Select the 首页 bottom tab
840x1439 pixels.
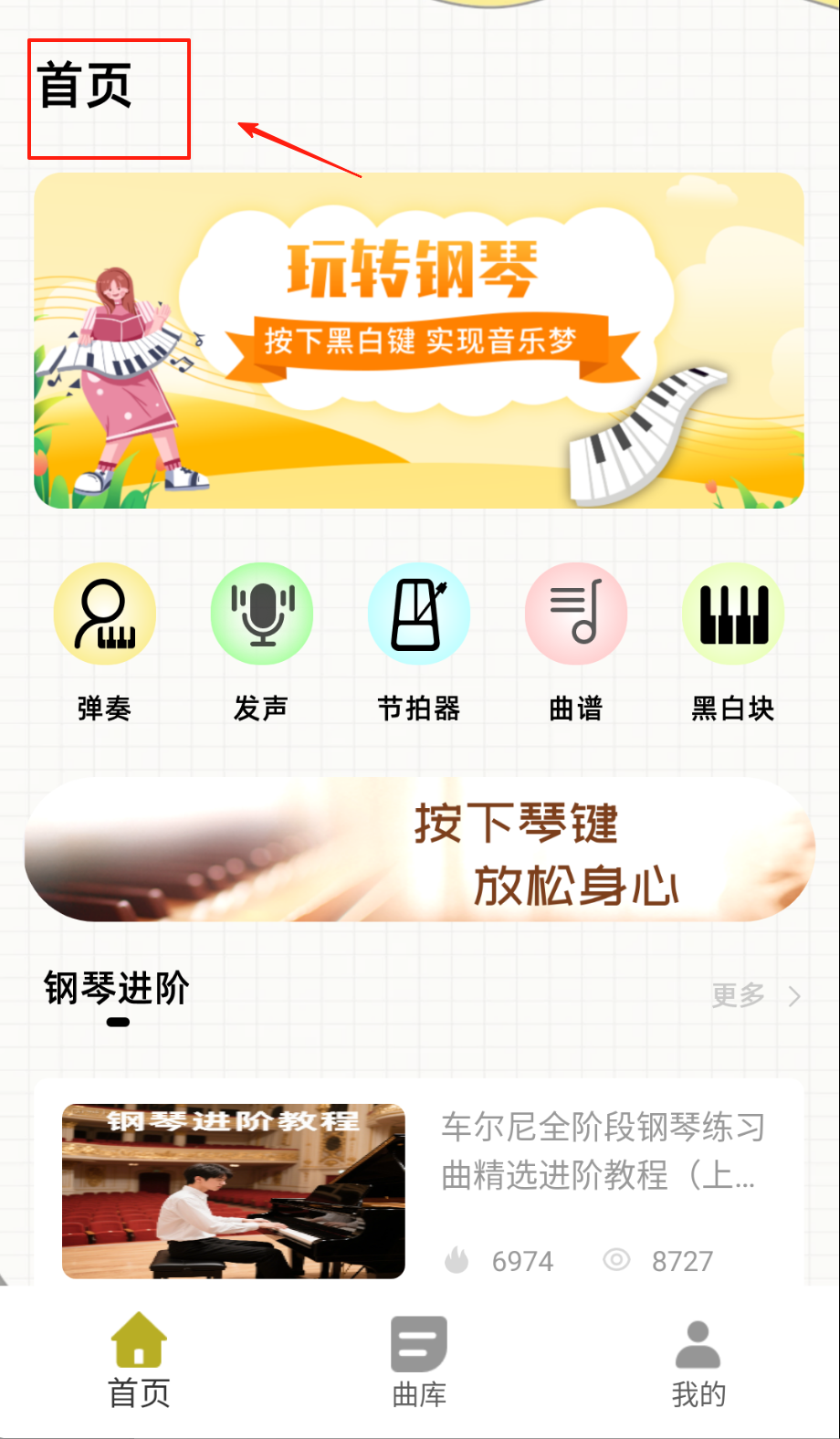click(x=139, y=1361)
